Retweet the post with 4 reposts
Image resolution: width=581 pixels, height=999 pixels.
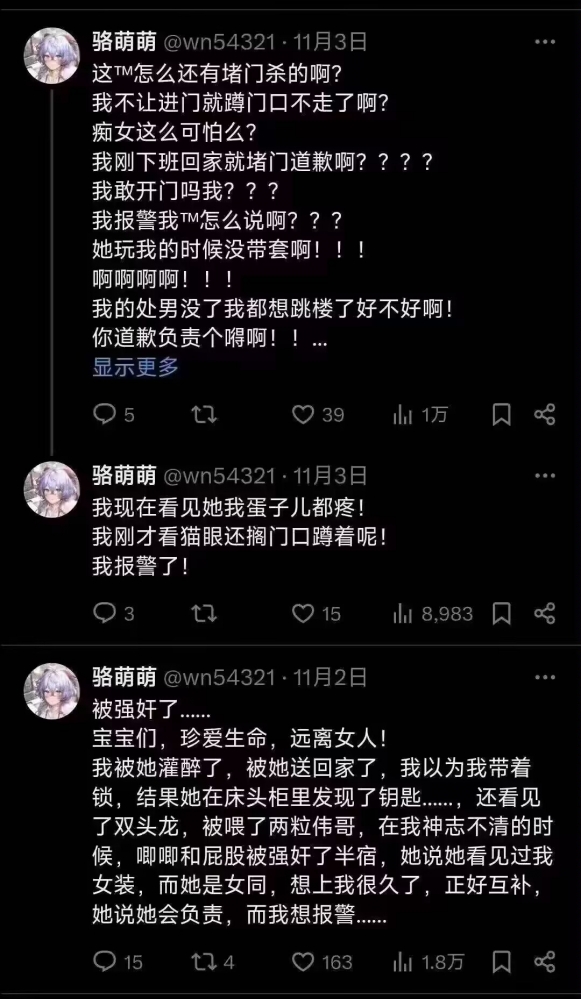[213, 961]
